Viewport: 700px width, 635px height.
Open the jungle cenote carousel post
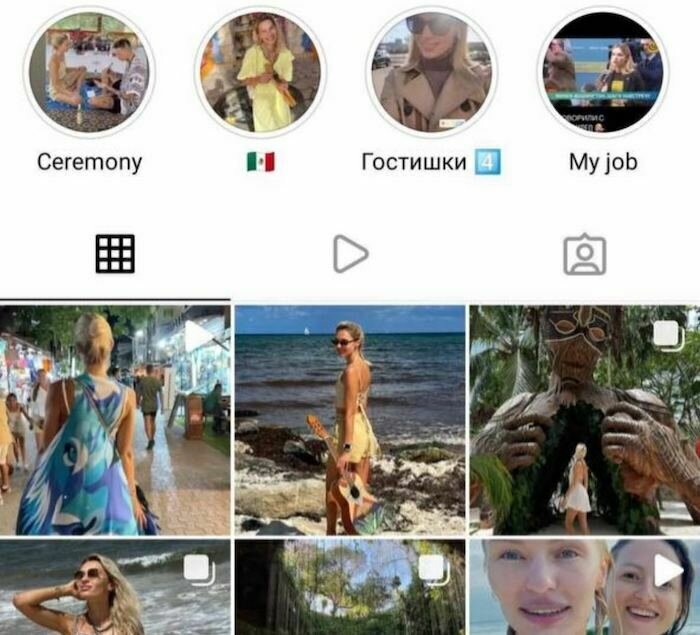350,590
